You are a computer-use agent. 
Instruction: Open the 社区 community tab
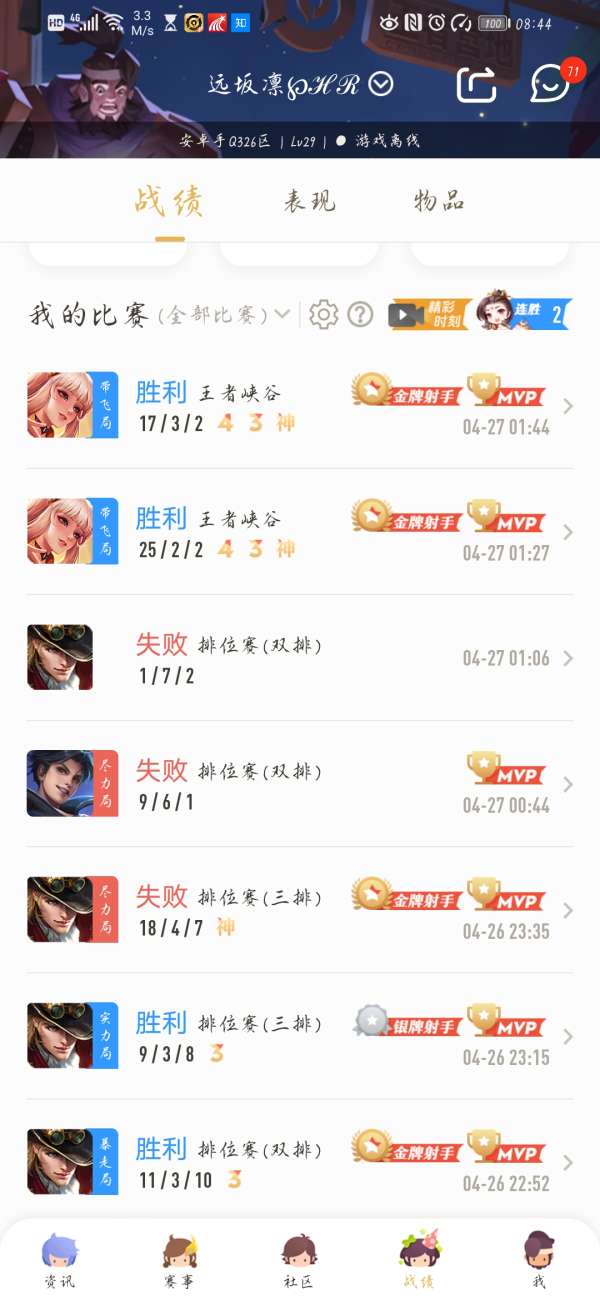[299, 1260]
